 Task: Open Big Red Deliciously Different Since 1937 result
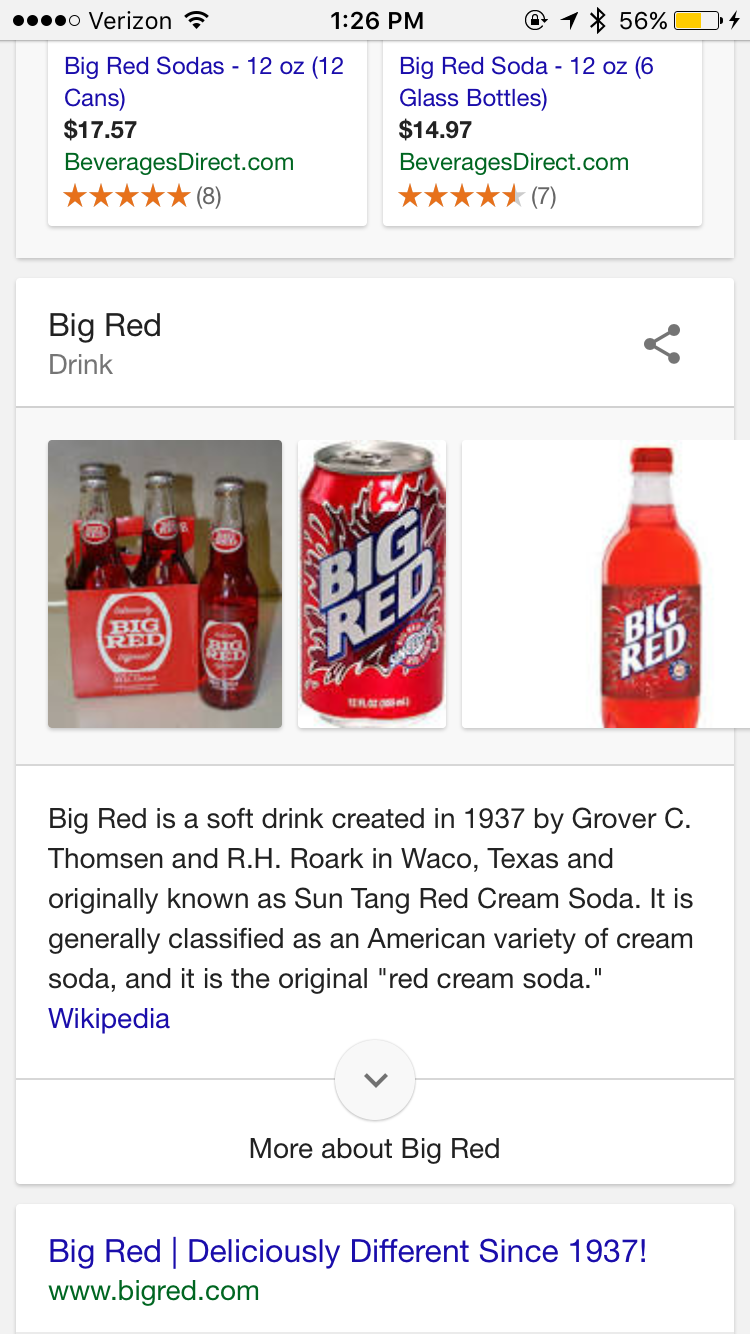(x=347, y=1251)
